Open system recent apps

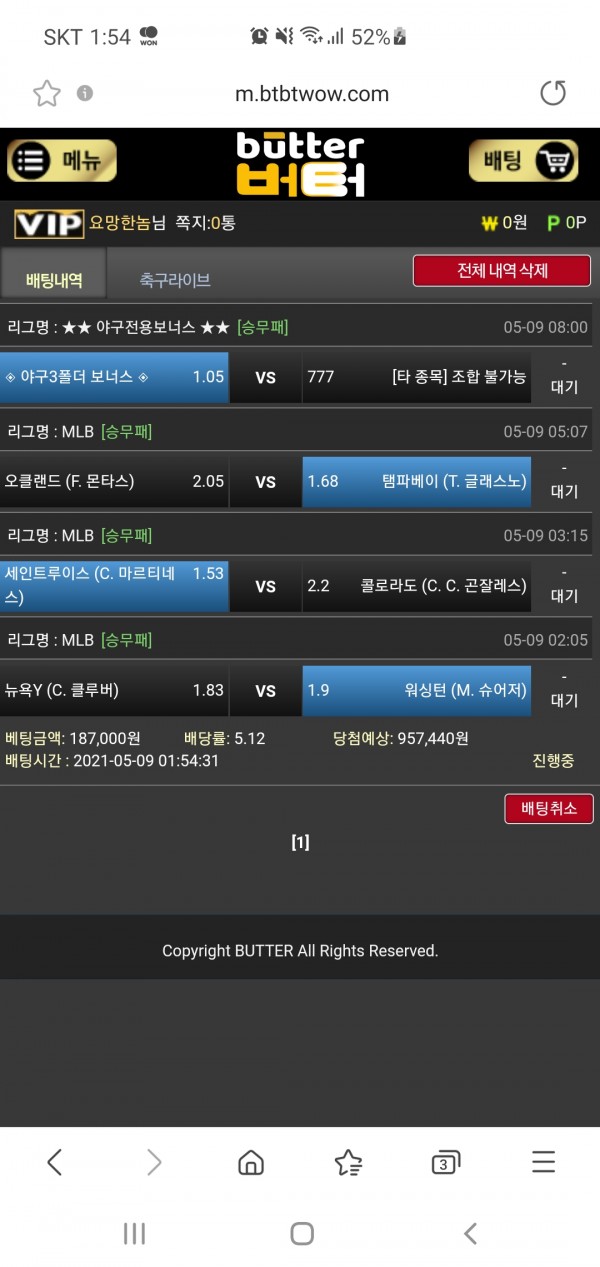coord(134,1233)
